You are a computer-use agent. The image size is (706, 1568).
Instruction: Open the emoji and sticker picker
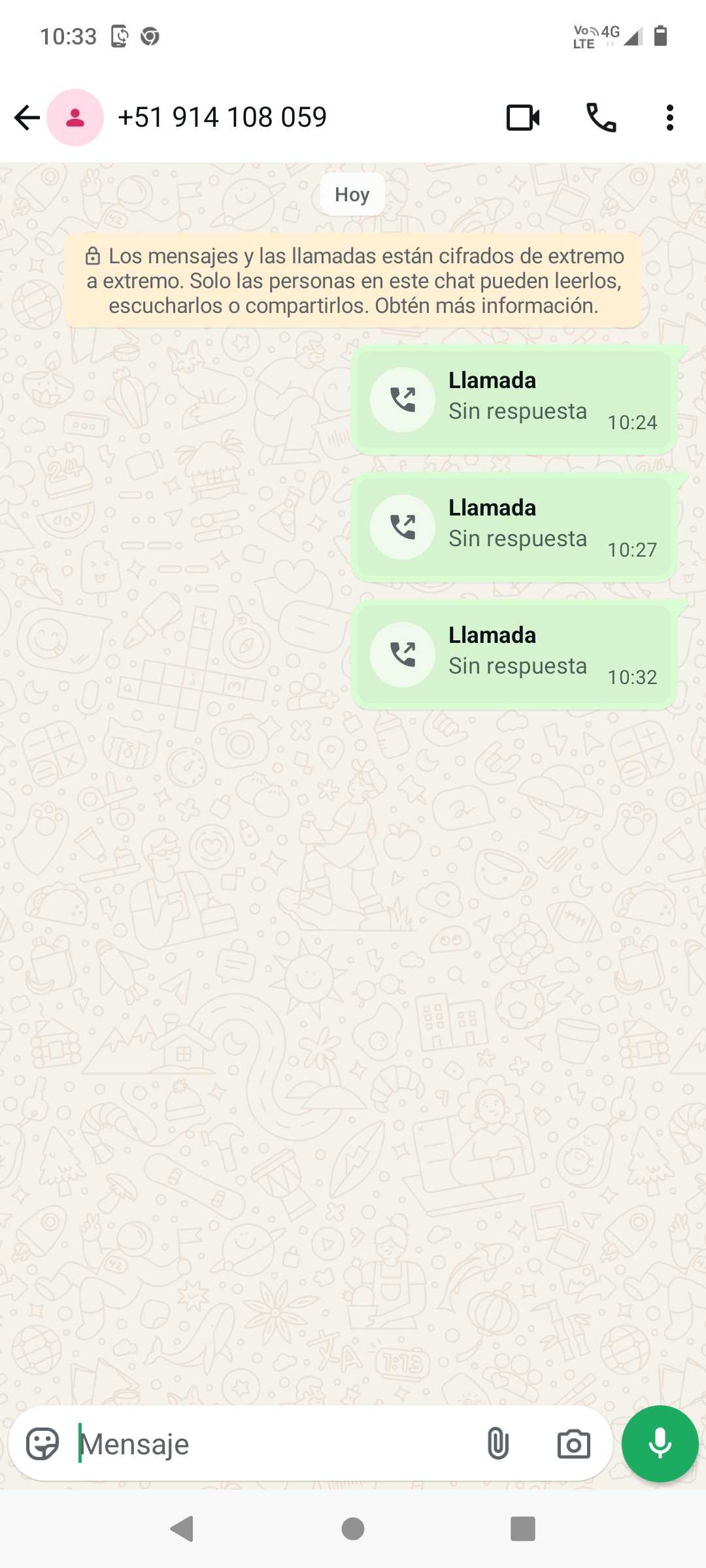42,1444
